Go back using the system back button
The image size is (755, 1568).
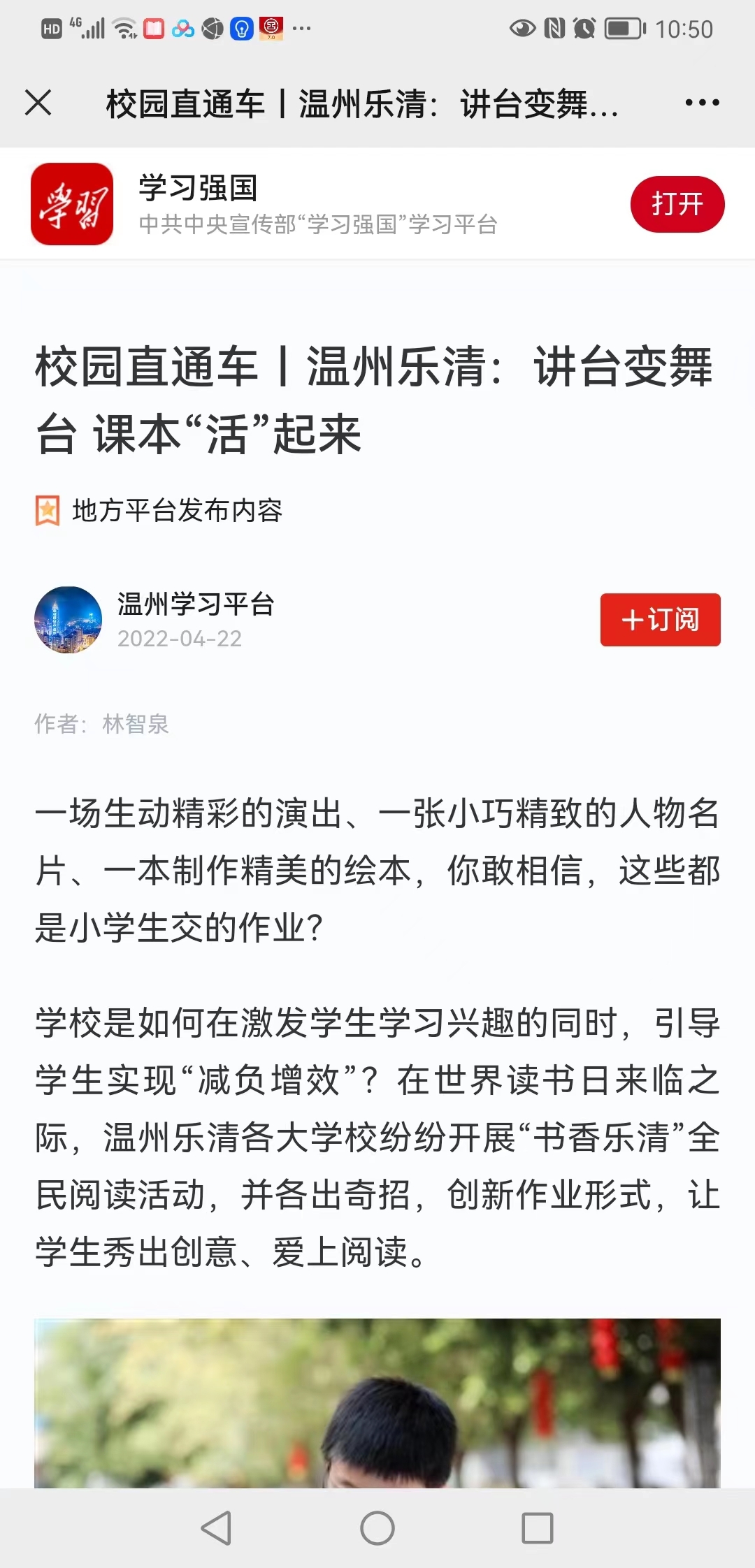pyautogui.click(x=216, y=1528)
